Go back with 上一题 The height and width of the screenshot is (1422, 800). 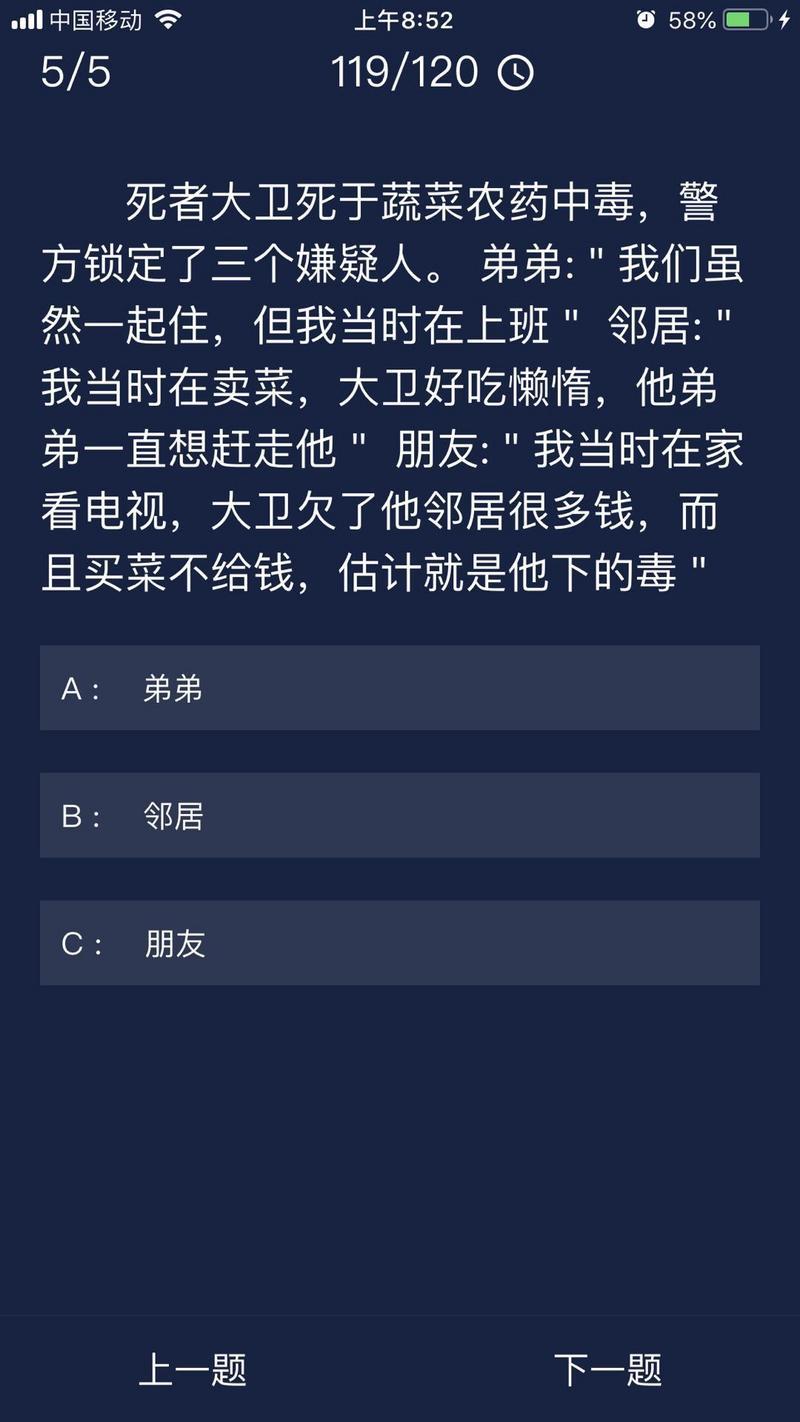[192, 1369]
